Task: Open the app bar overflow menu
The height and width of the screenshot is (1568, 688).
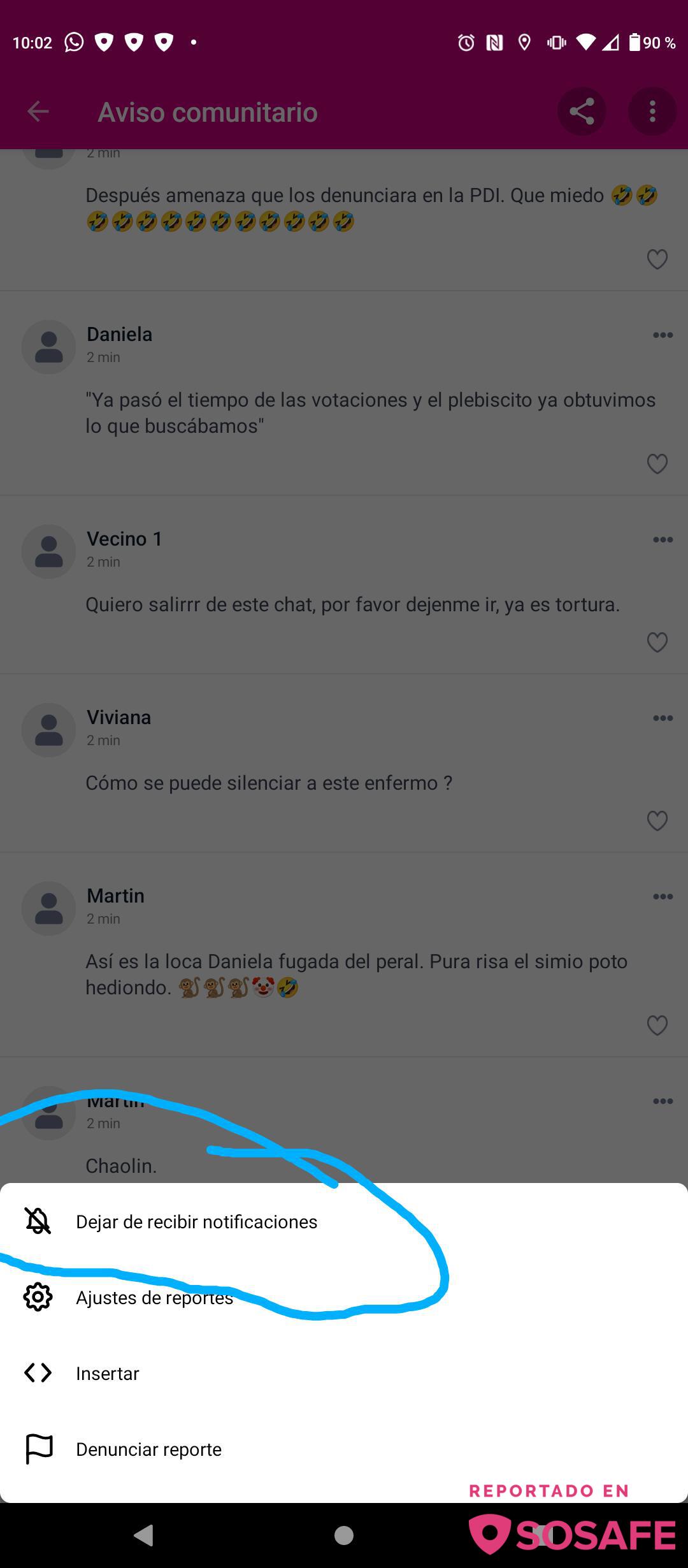Action: 652,112
